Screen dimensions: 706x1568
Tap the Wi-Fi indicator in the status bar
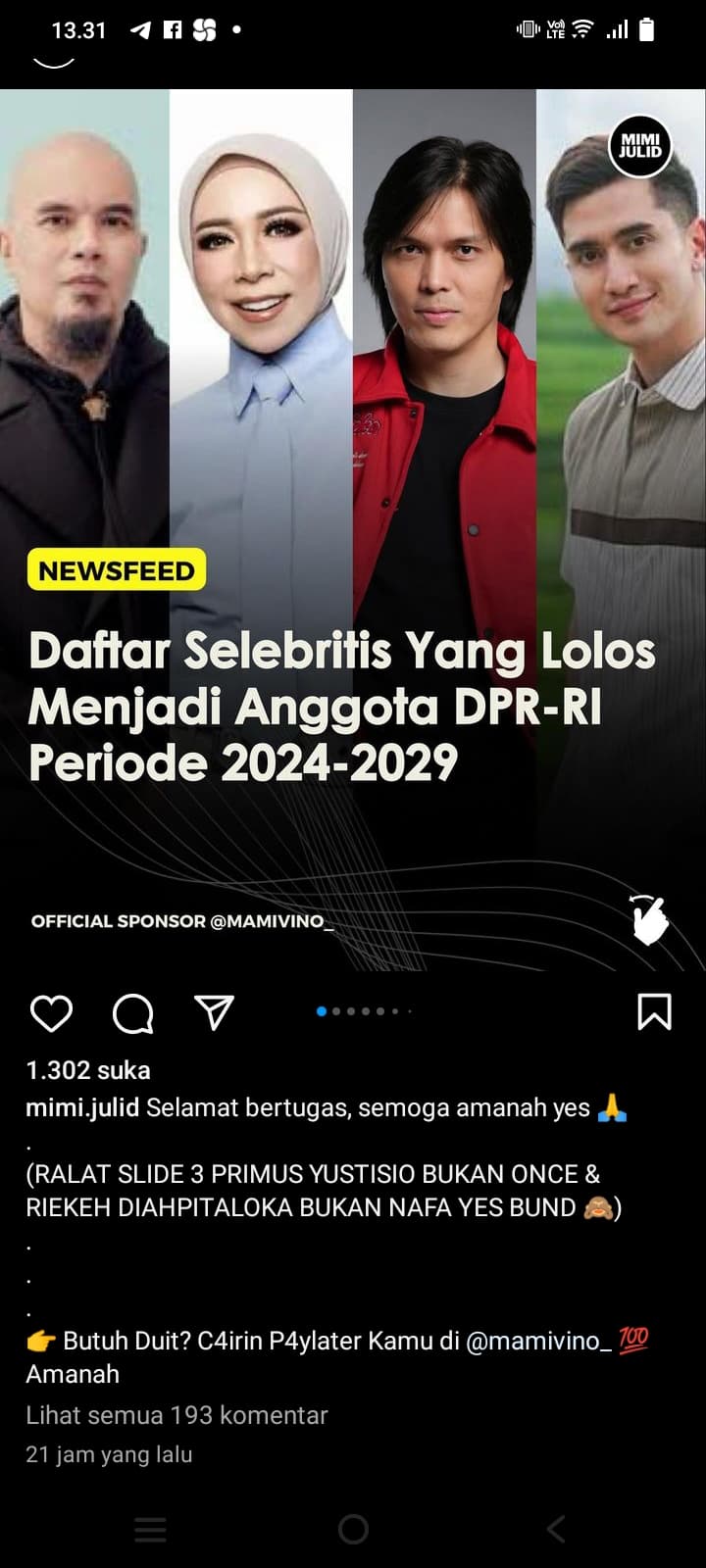580,29
